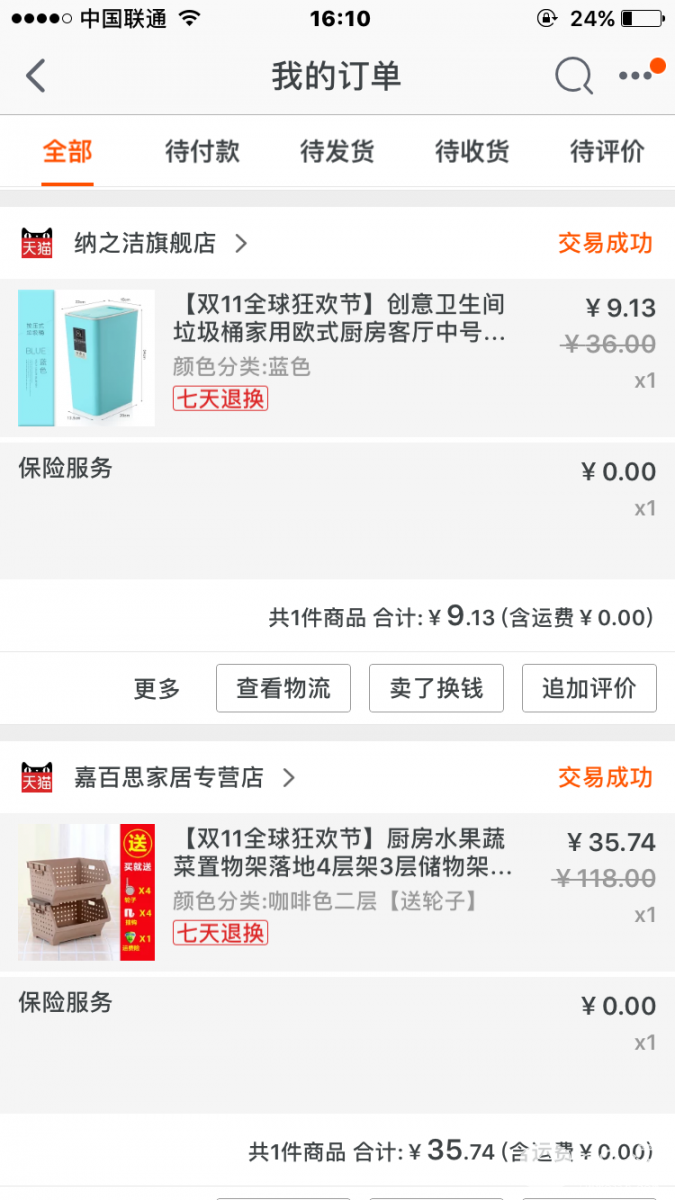Switch to the 待付款 tab

(x=202, y=152)
